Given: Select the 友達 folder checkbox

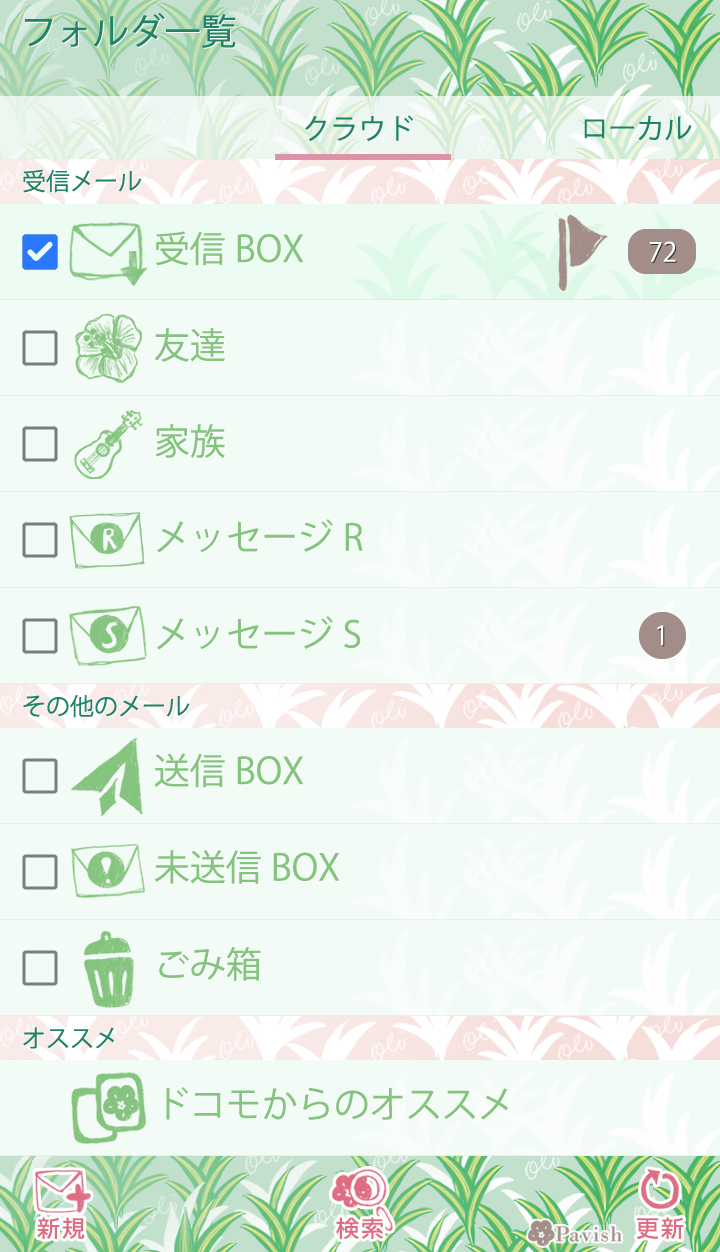Looking at the screenshot, I should pyautogui.click(x=40, y=348).
